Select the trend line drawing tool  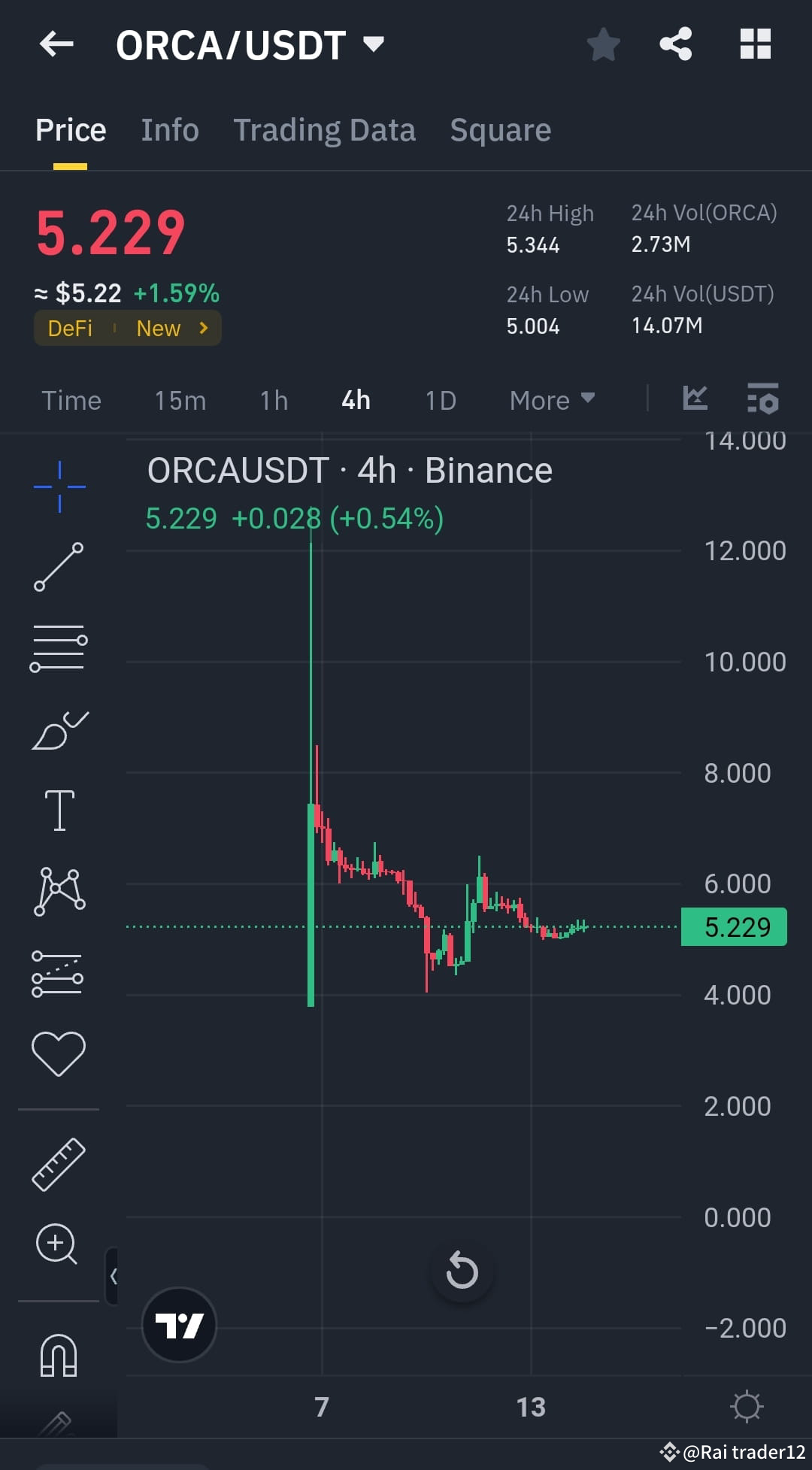click(x=59, y=568)
